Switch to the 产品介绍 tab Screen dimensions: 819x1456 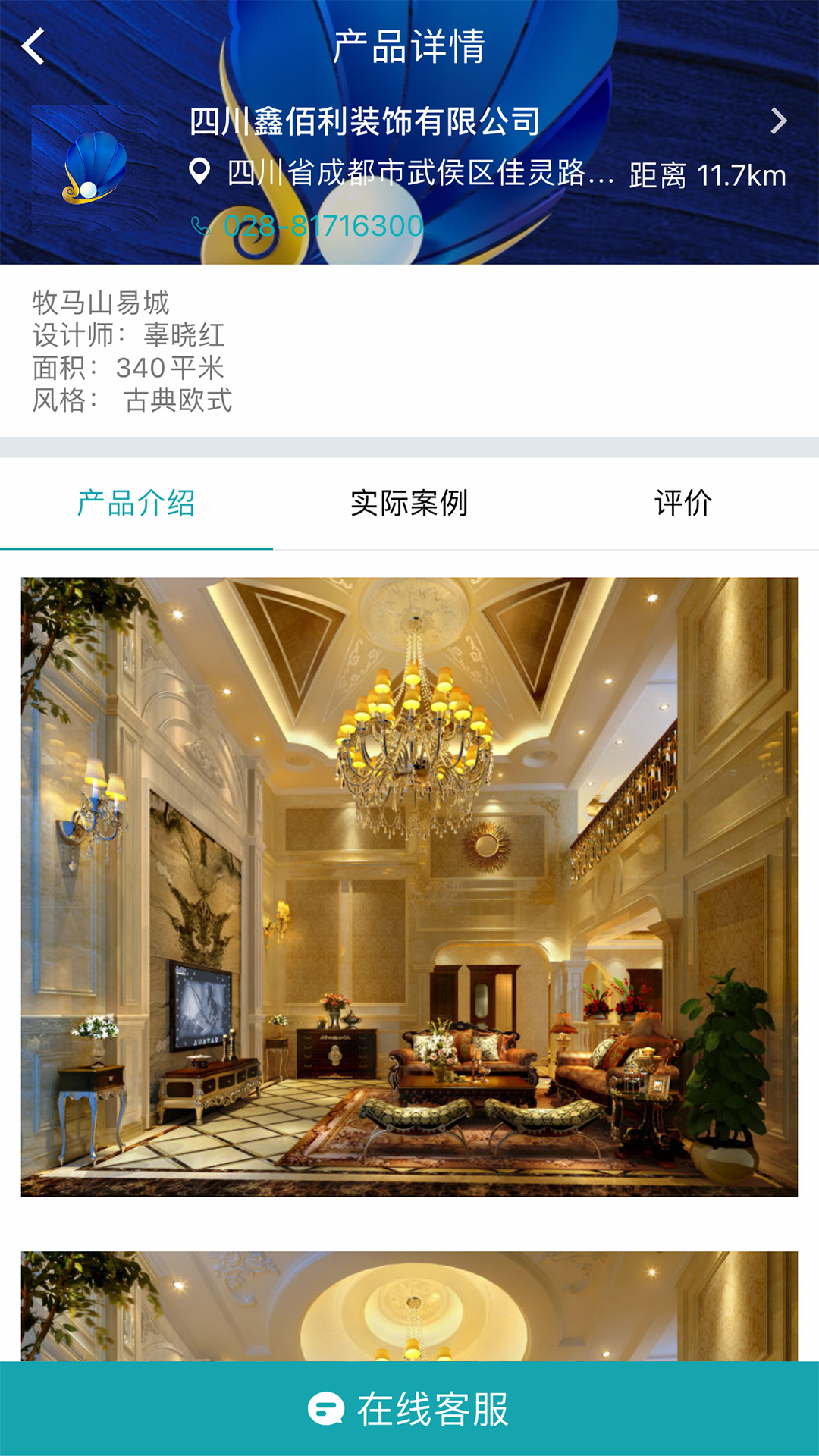tap(136, 504)
